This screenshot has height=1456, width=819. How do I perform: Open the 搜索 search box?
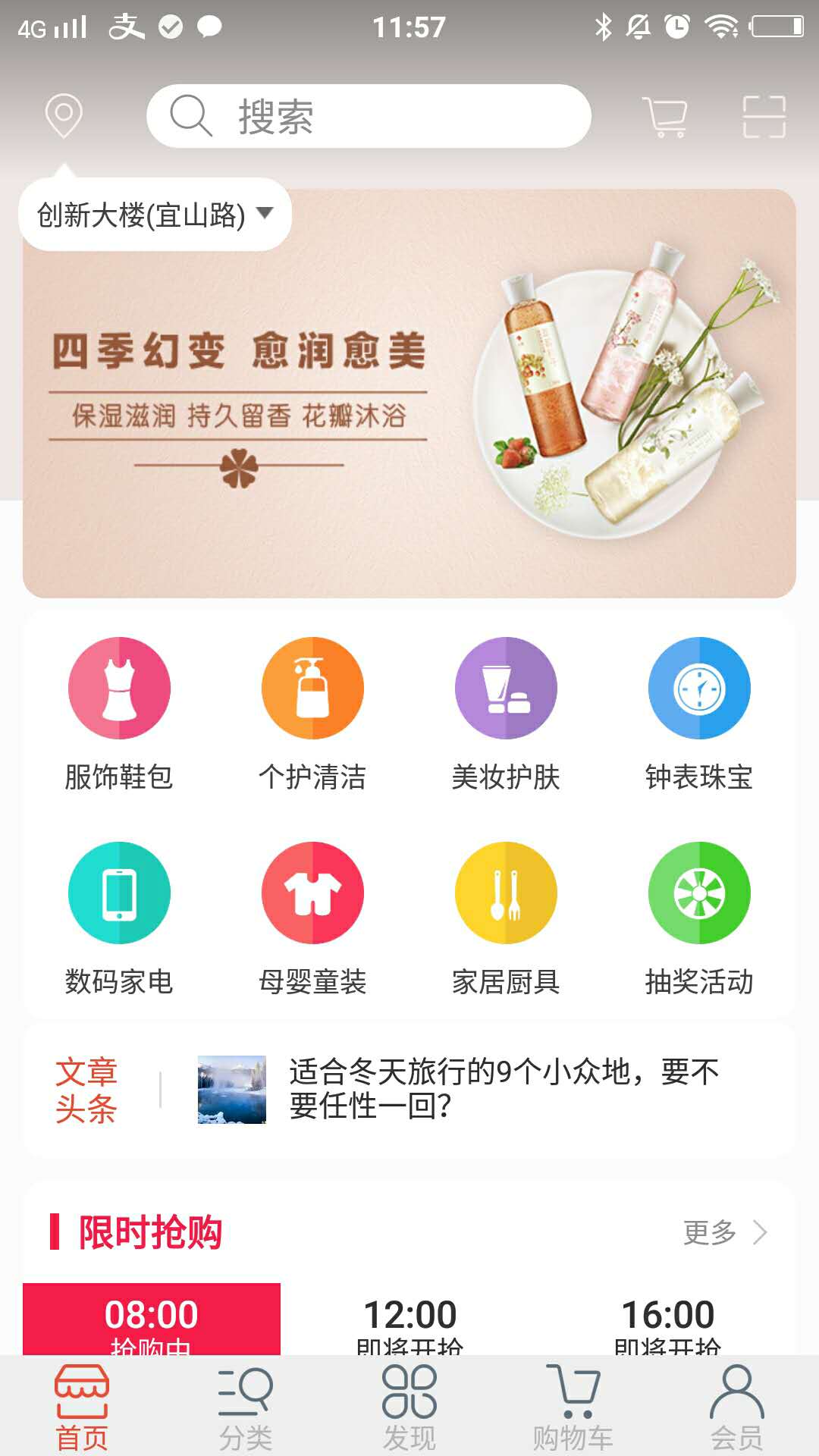pos(369,116)
